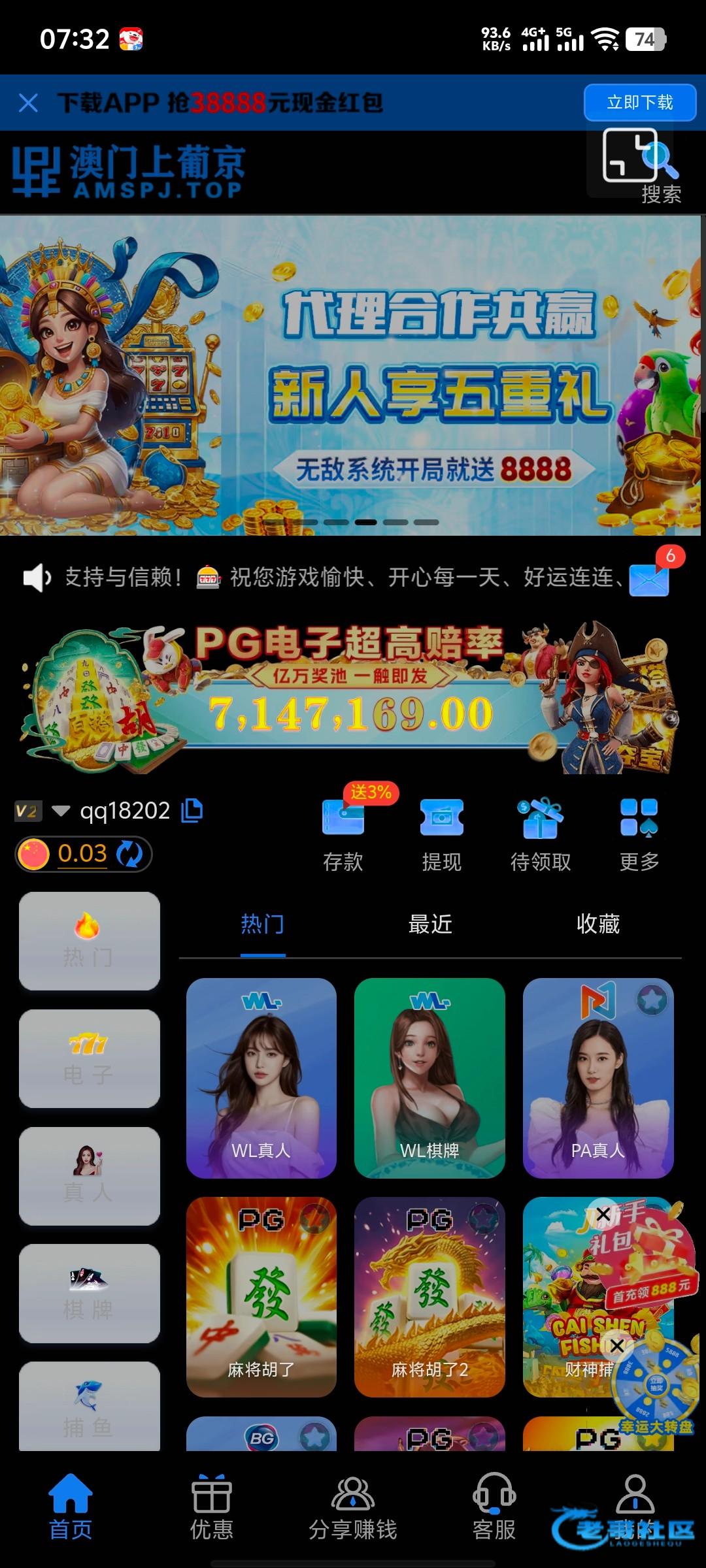Close the 幸运大转盘 floating widget
Viewport: 706px width, 1568px height.
pyautogui.click(x=617, y=1345)
